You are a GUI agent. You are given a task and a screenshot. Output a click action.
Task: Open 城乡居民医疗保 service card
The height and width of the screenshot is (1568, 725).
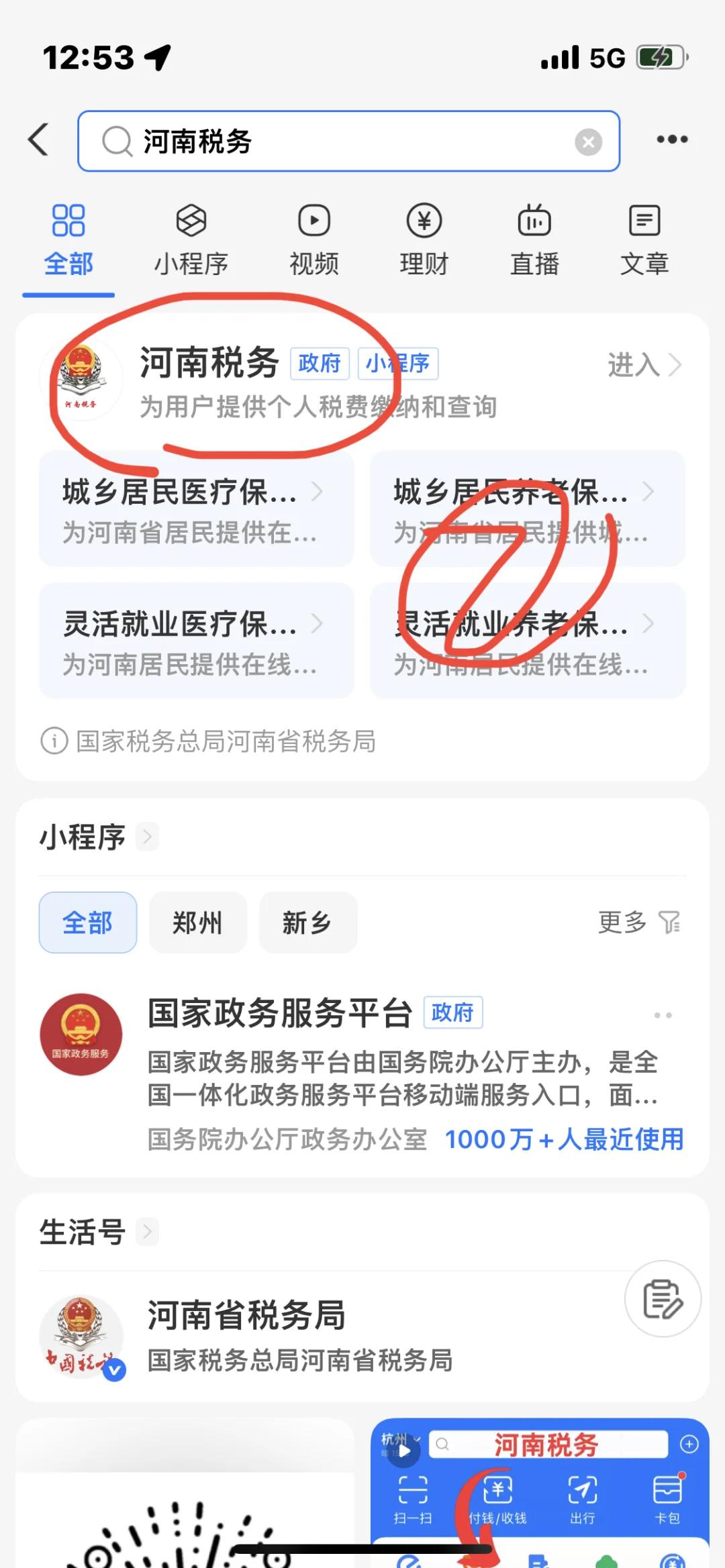tap(196, 509)
